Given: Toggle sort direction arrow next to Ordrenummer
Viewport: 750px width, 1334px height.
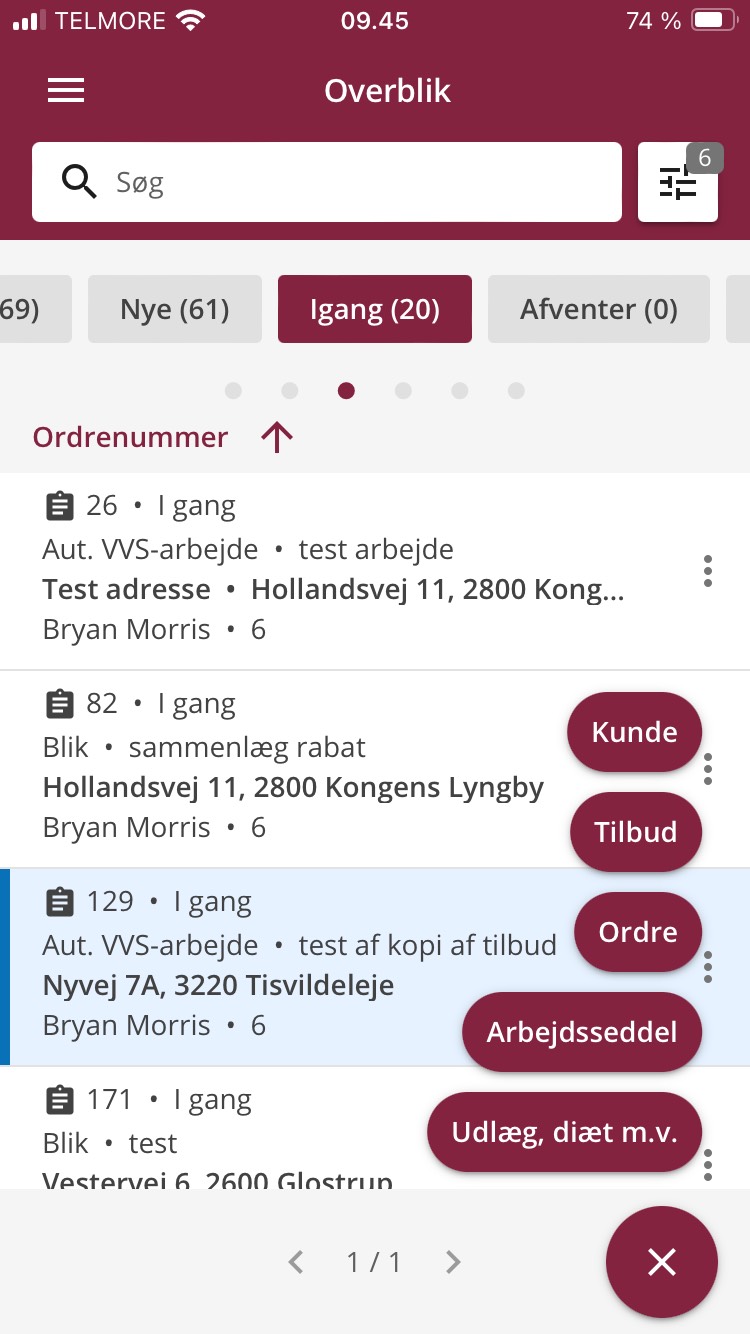Looking at the screenshot, I should pyautogui.click(x=277, y=437).
